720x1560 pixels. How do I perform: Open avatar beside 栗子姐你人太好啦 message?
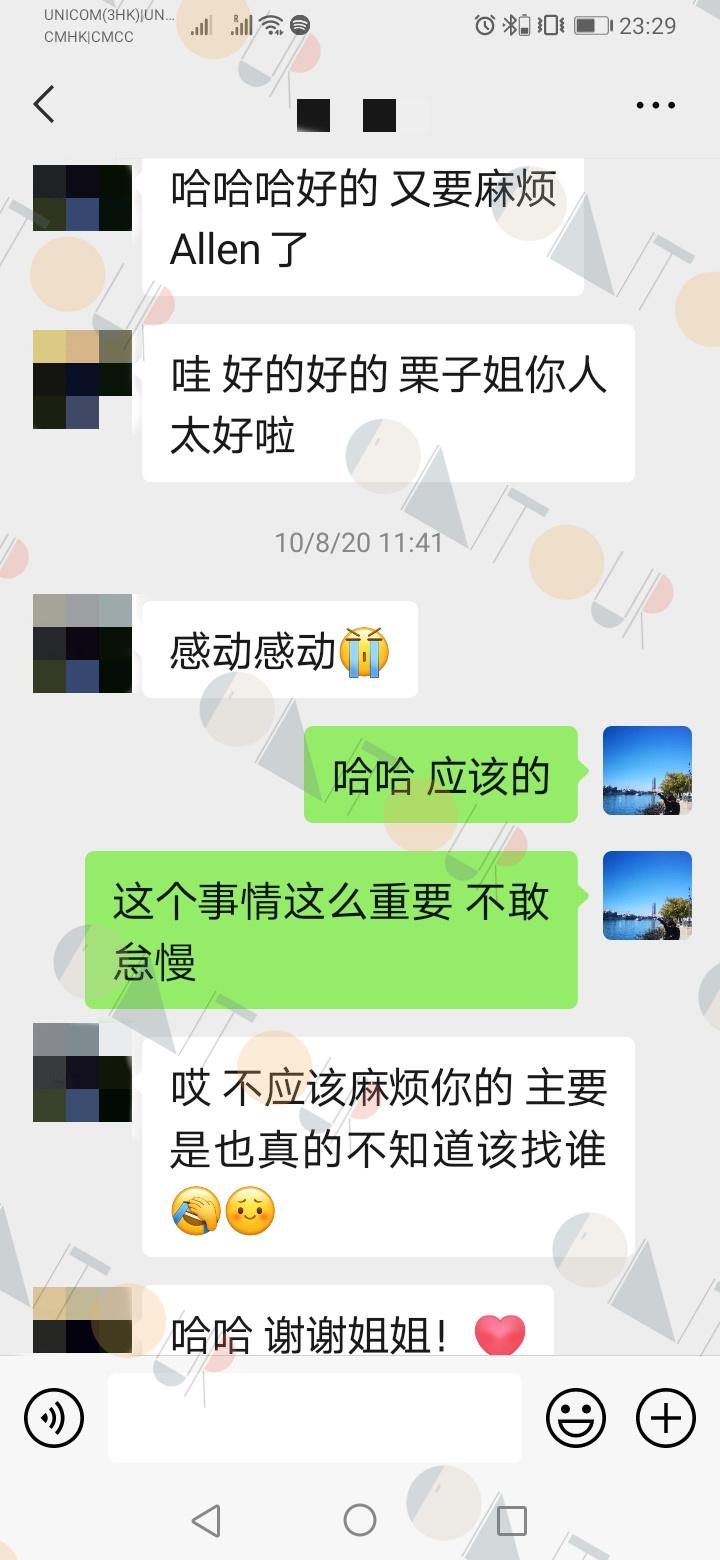coord(82,379)
